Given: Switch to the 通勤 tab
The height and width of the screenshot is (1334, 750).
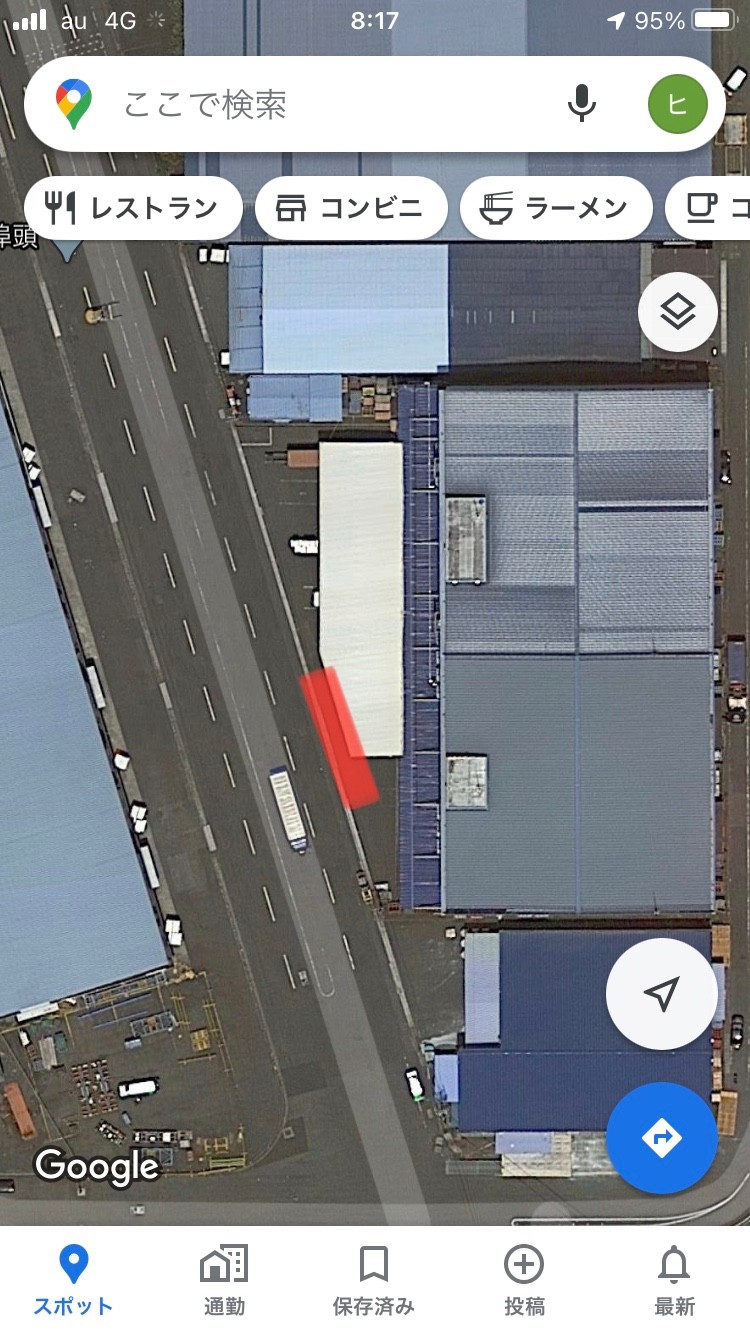Looking at the screenshot, I should pyautogui.click(x=224, y=1280).
